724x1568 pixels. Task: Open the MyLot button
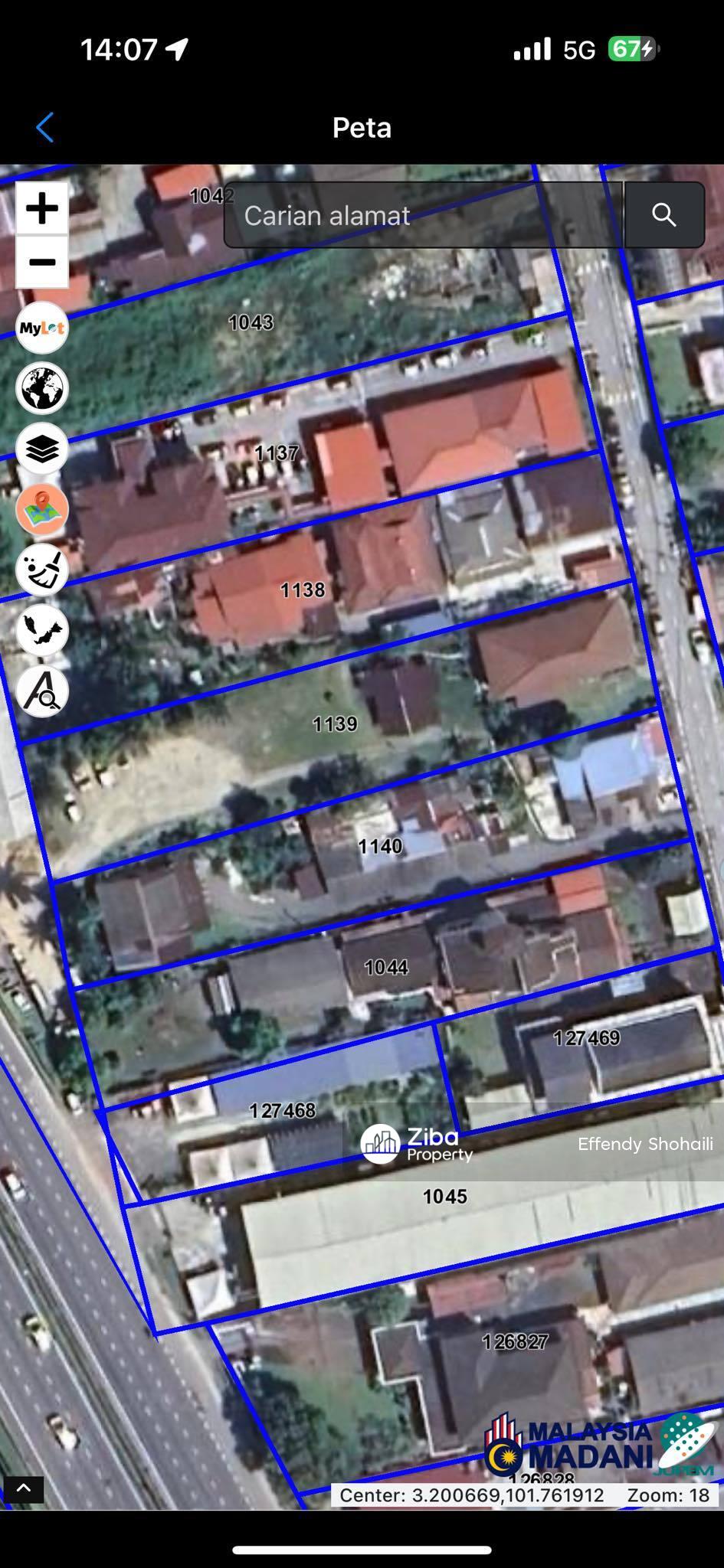(42, 328)
